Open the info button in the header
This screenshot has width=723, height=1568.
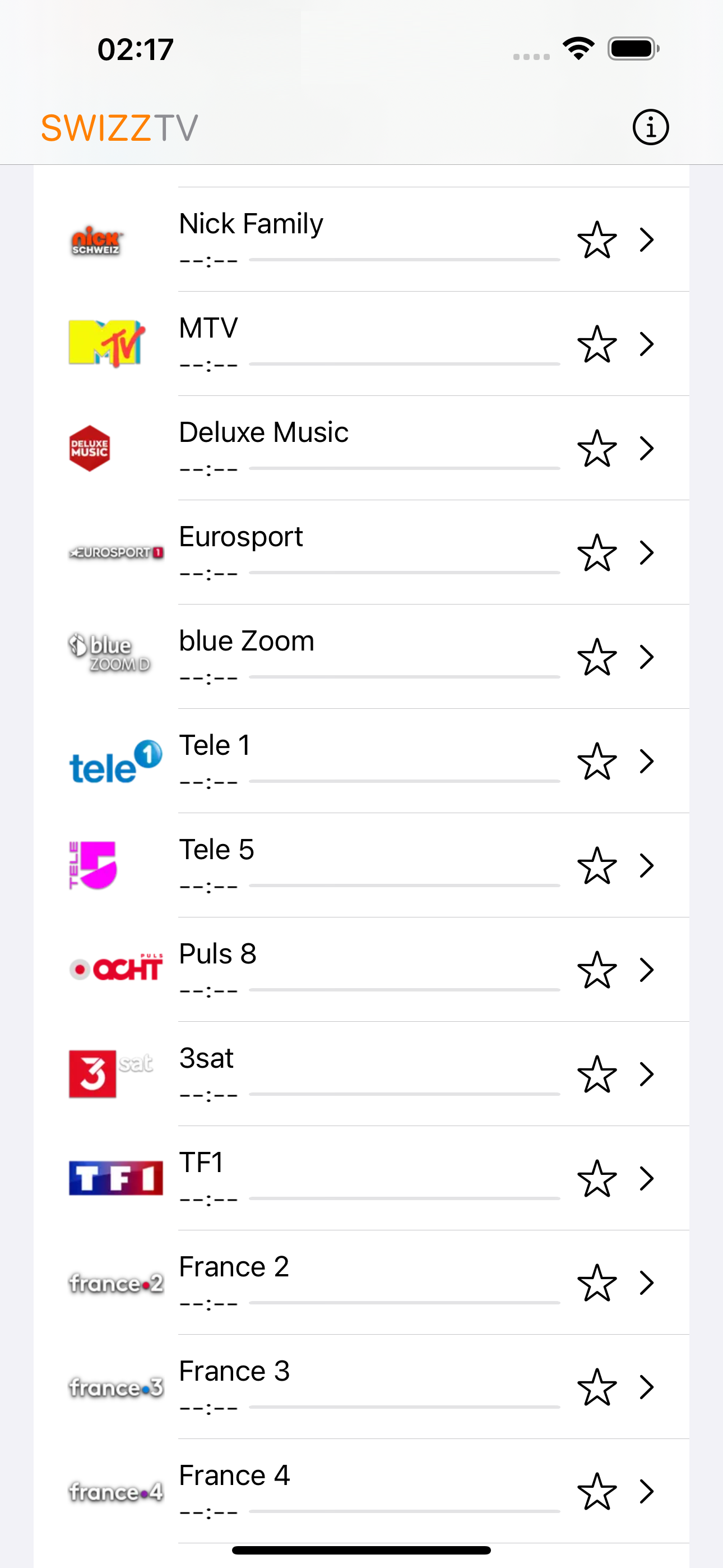click(x=650, y=128)
